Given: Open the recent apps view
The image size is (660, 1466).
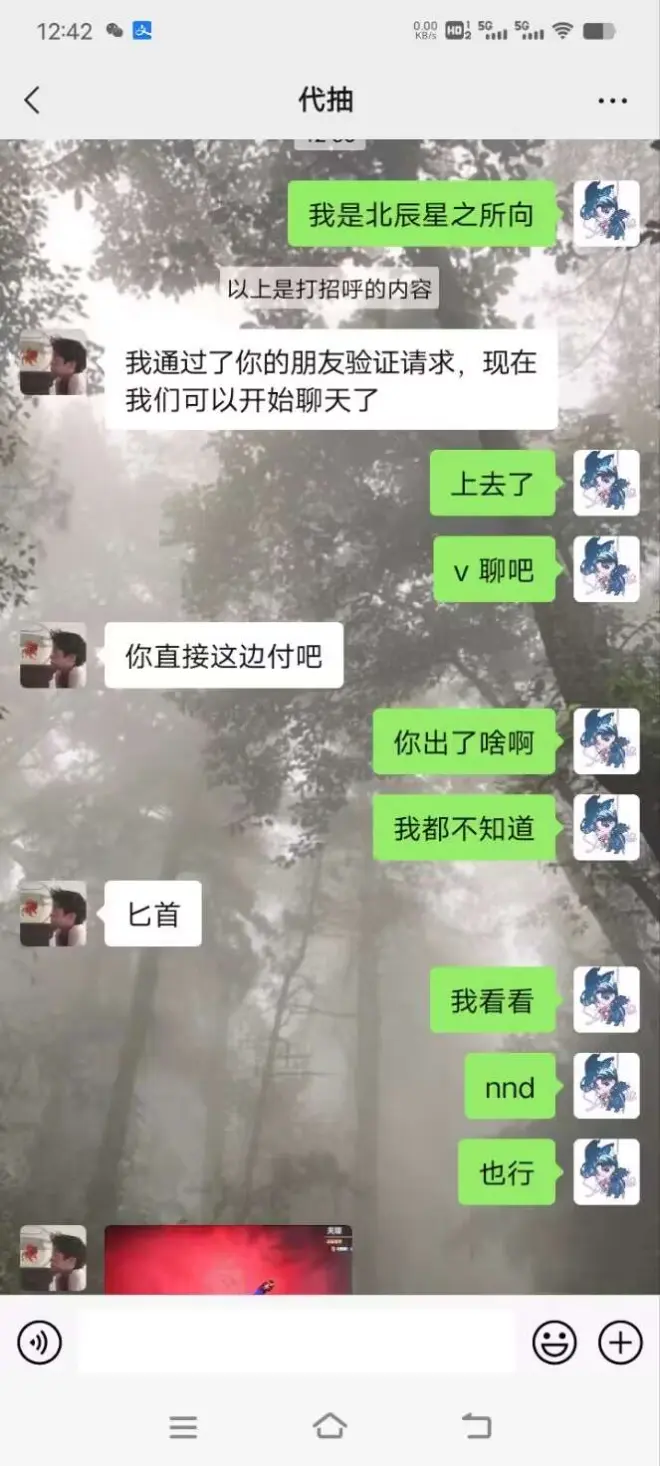Looking at the screenshot, I should coord(183,1427).
